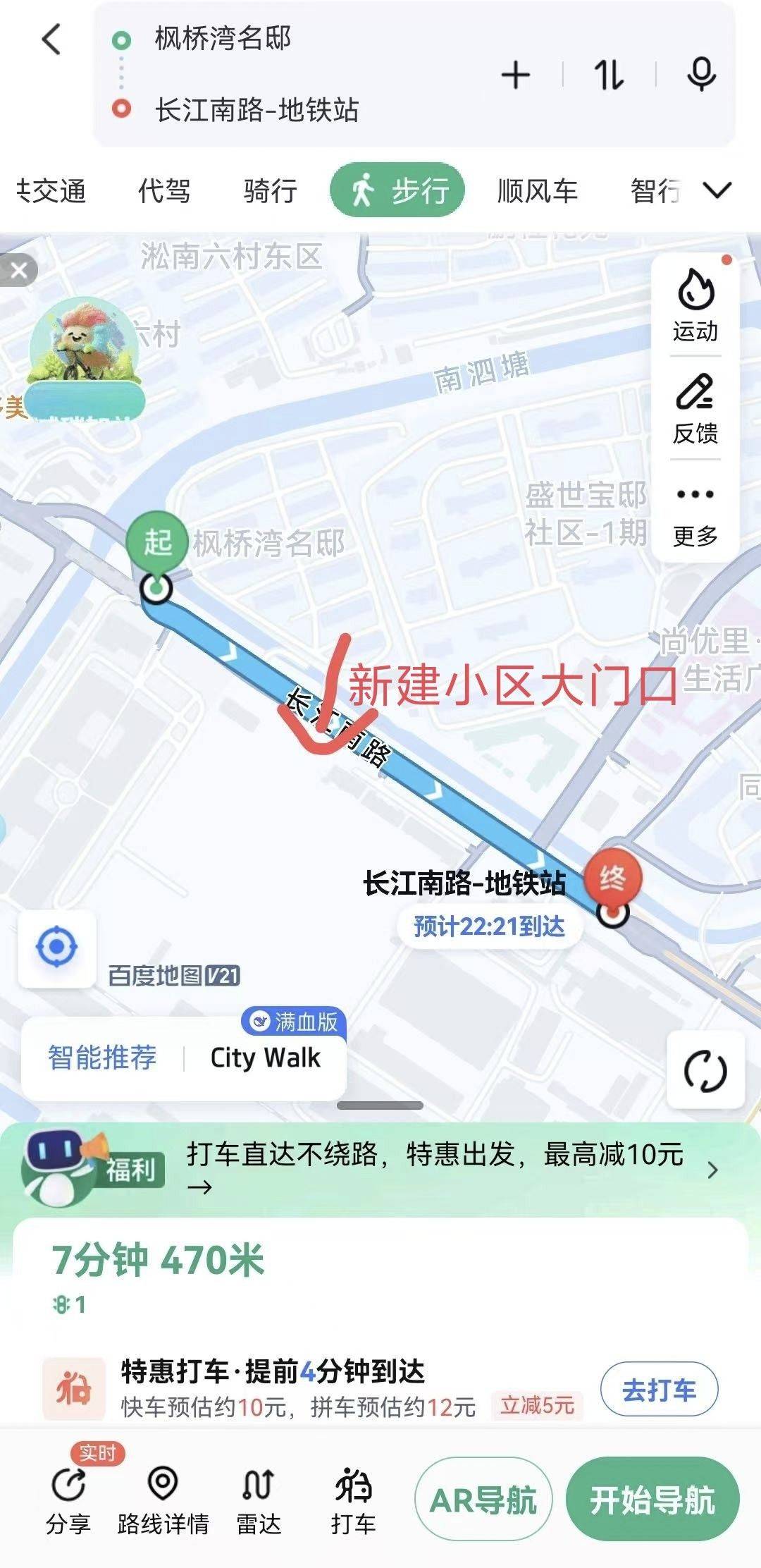Screen dimensions: 761x1568
Task: Edit the destination 长江南路-地铁站
Action: click(x=256, y=110)
